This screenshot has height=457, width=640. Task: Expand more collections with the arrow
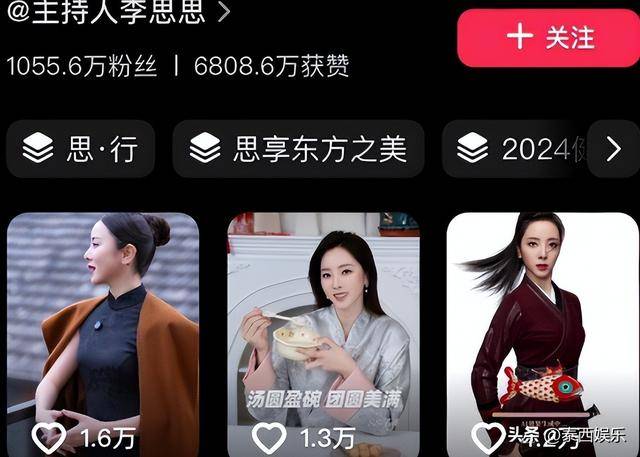[613, 149]
